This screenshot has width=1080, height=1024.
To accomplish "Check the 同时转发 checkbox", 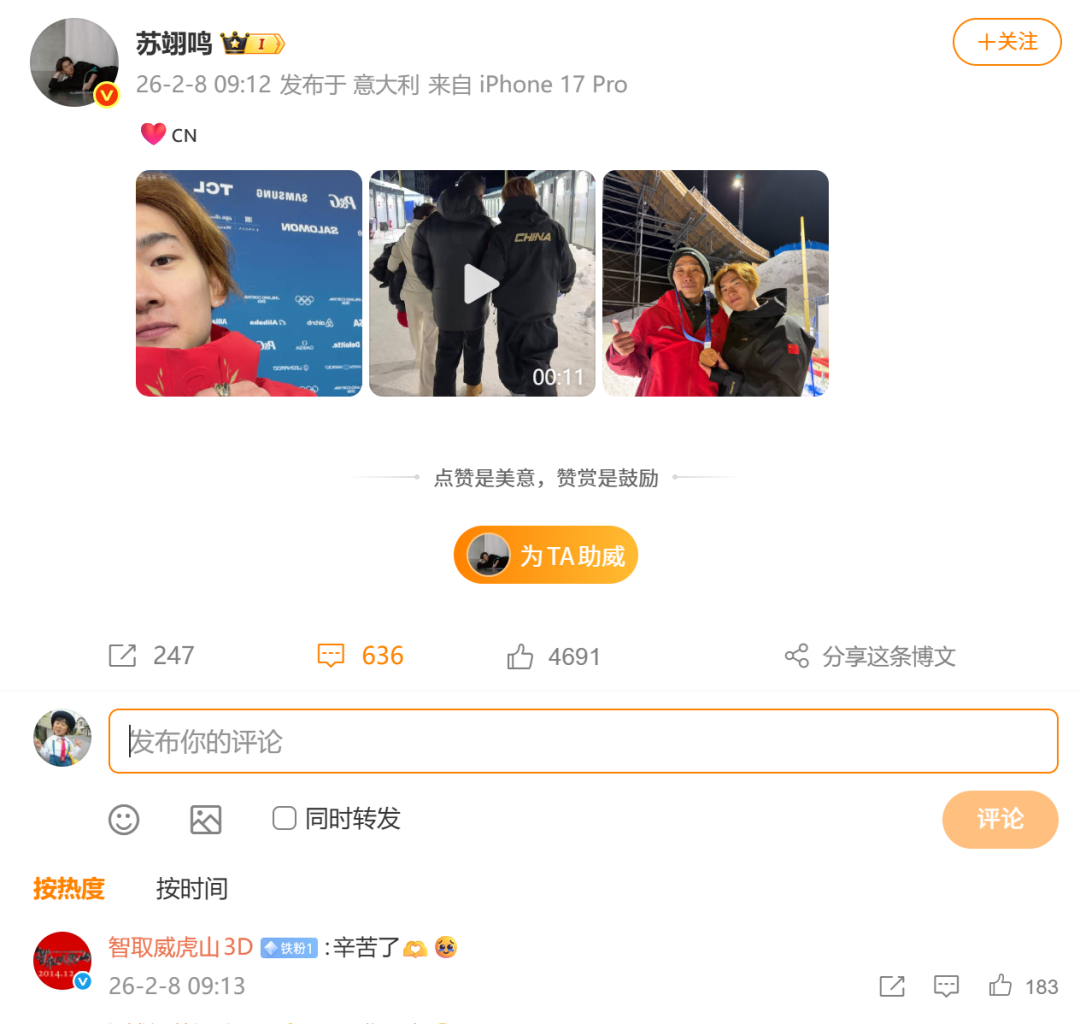I will pos(285,819).
